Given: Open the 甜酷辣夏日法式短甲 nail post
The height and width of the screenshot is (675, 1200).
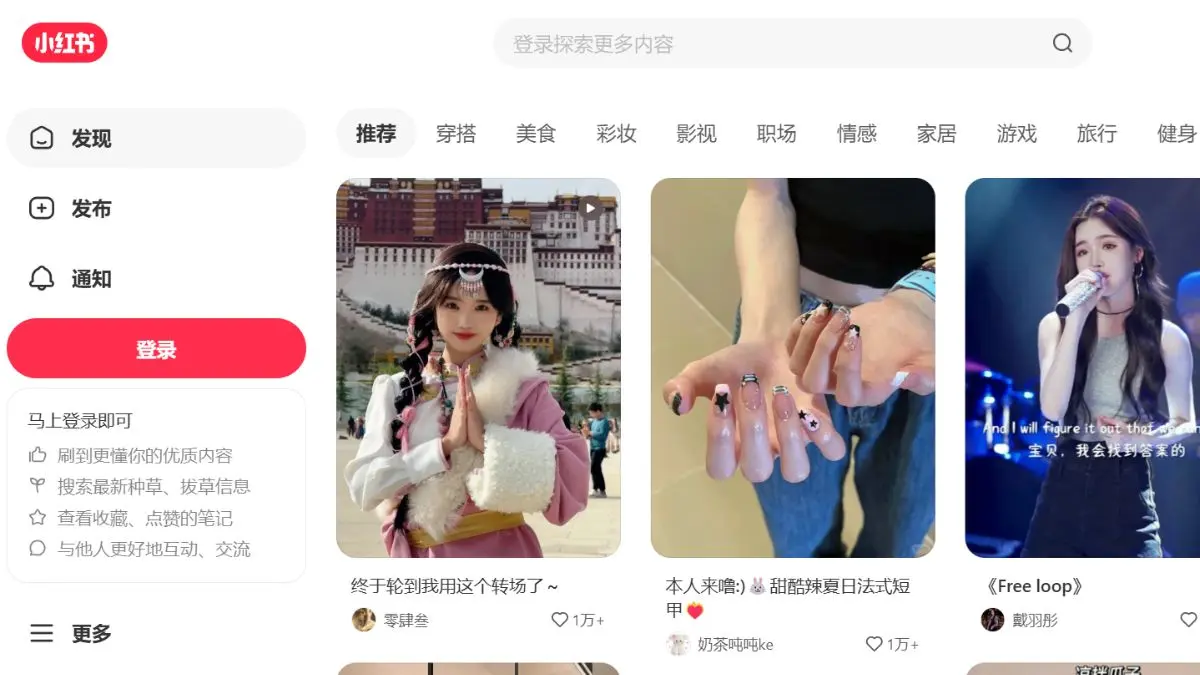Looking at the screenshot, I should (792, 367).
